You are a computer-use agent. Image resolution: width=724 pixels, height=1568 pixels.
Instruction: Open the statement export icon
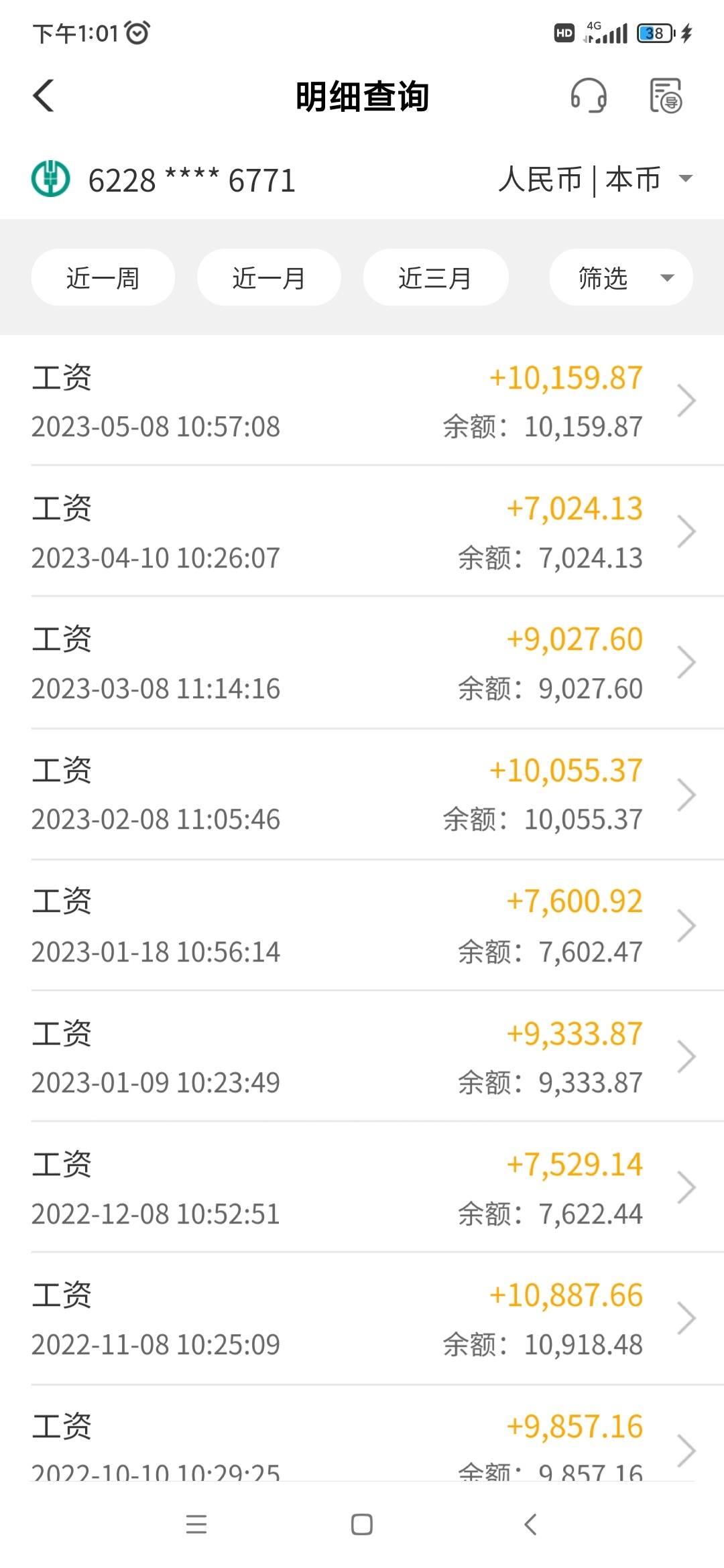coord(666,95)
